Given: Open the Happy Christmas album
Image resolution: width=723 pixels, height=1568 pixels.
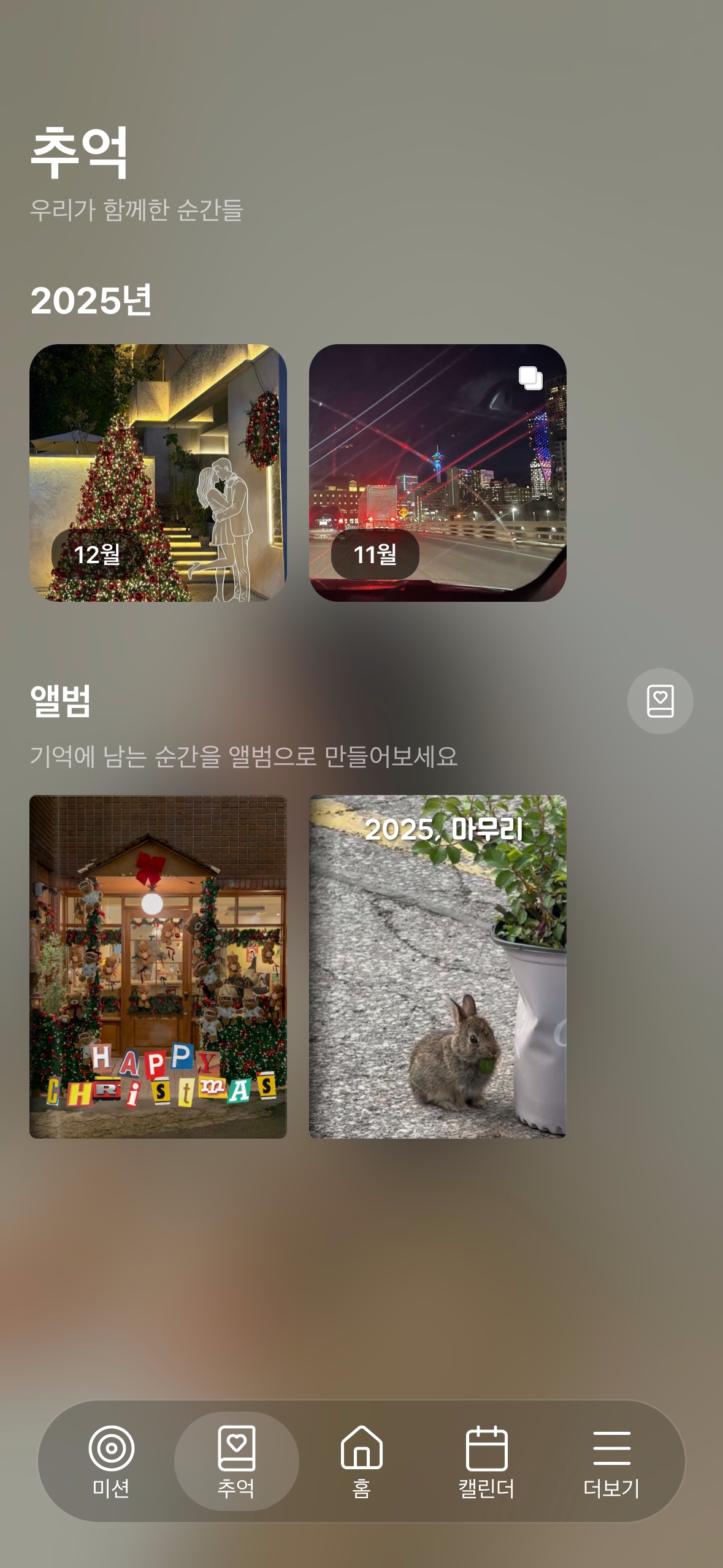Looking at the screenshot, I should (x=158, y=966).
